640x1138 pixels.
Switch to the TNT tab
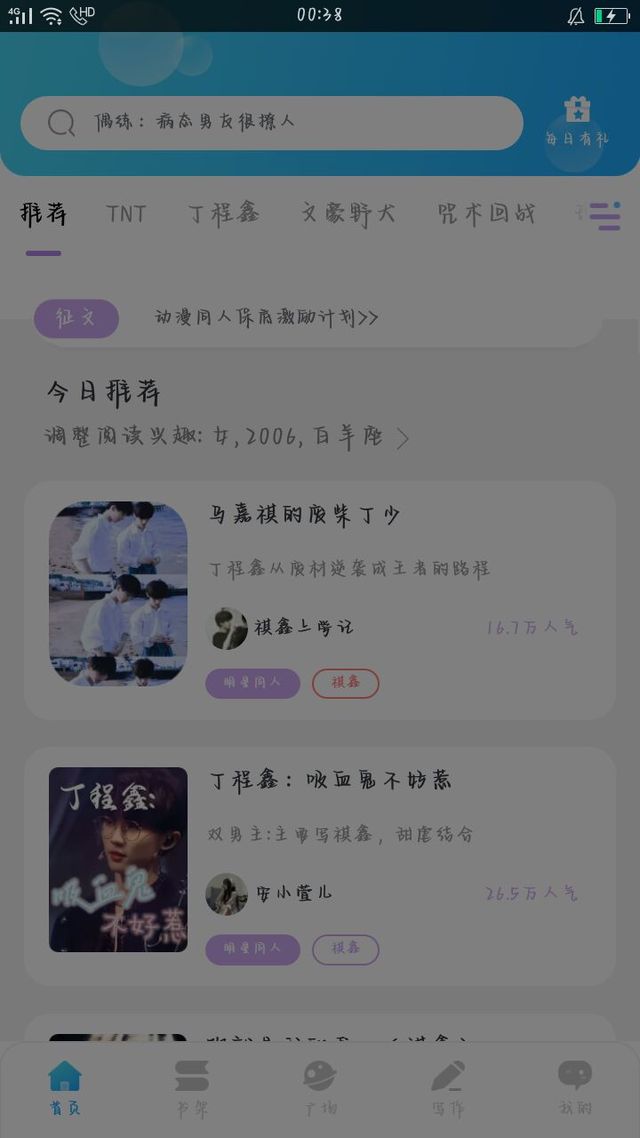126,214
